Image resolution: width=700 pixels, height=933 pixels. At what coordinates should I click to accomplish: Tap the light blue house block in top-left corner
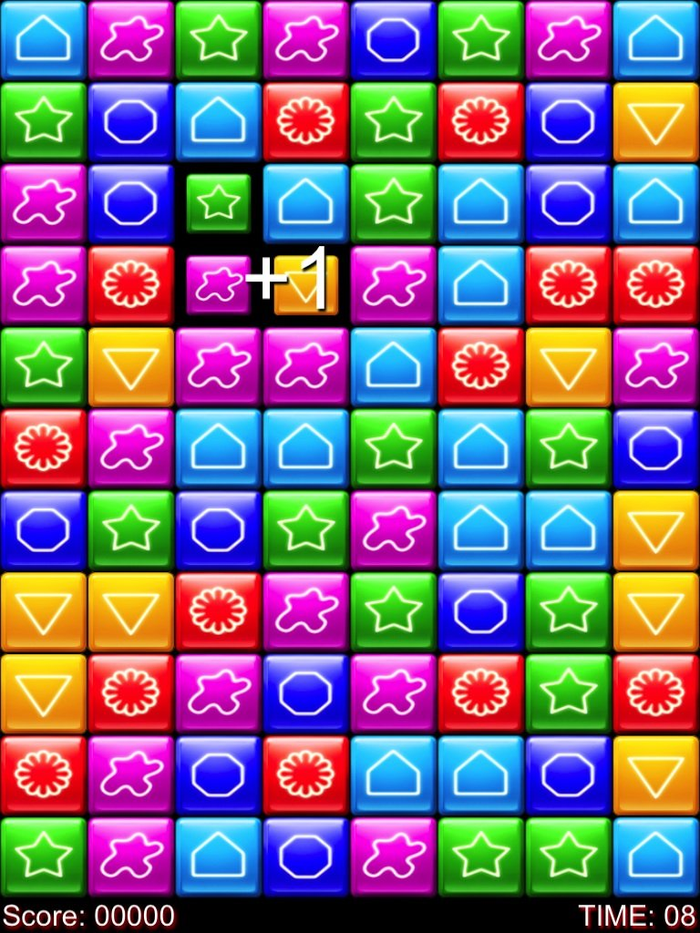(43, 40)
